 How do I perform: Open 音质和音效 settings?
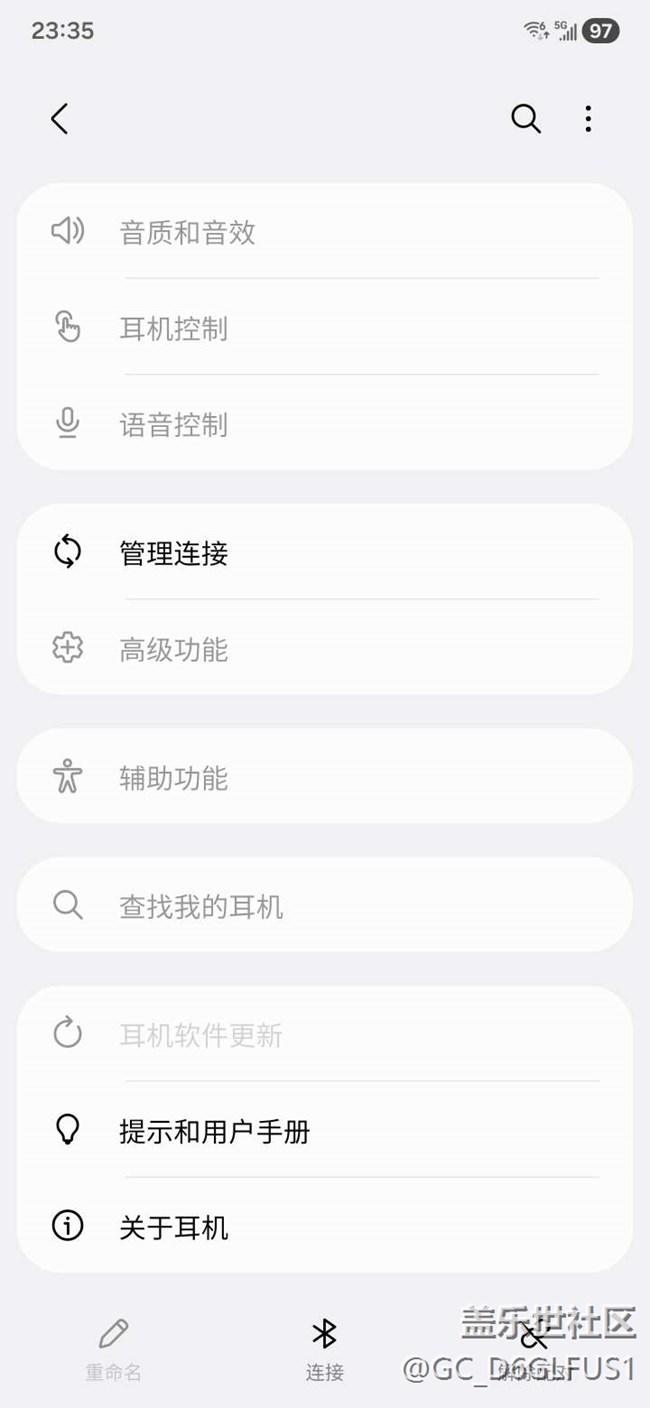[x=324, y=232]
